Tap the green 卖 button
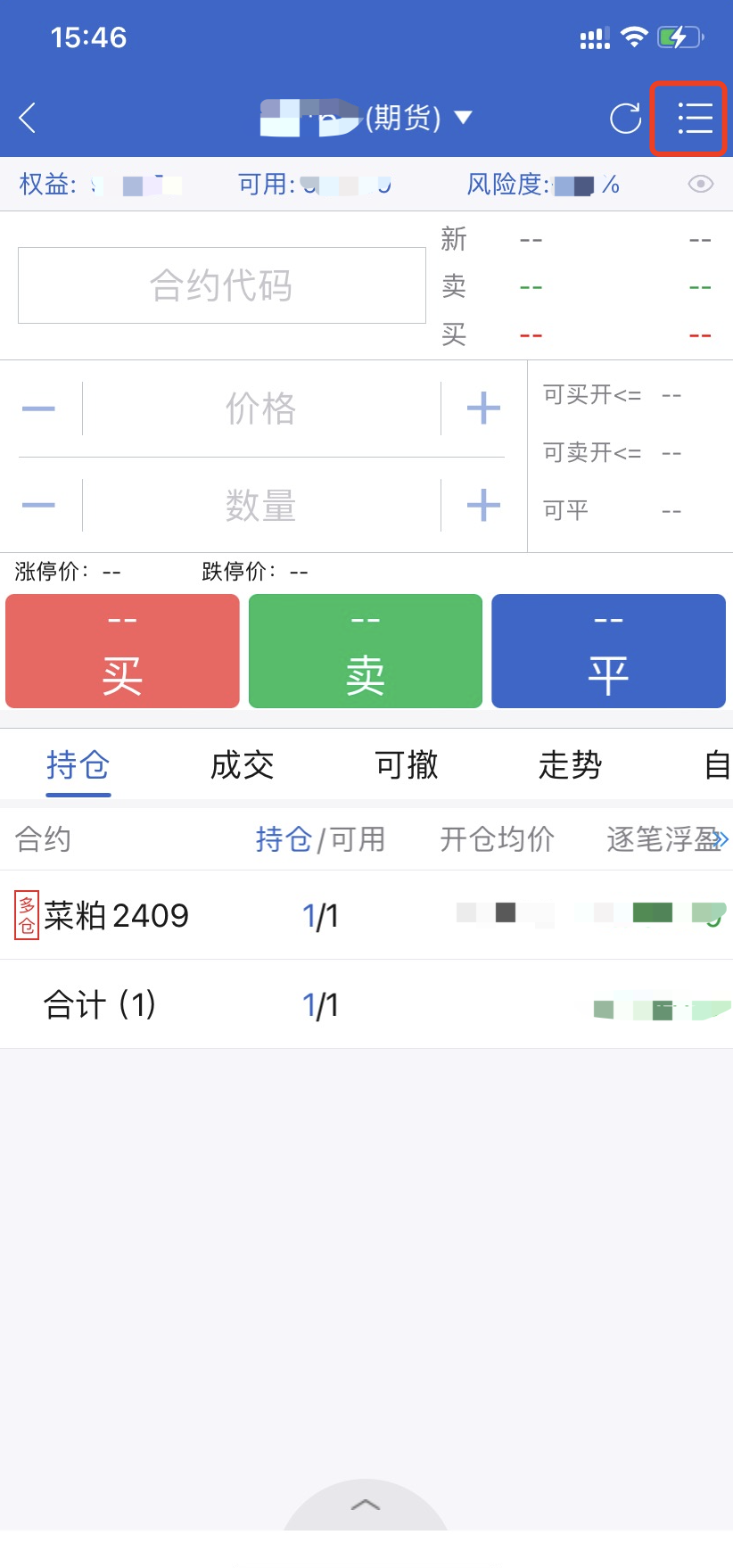This screenshot has width=733, height=1568. click(366, 651)
